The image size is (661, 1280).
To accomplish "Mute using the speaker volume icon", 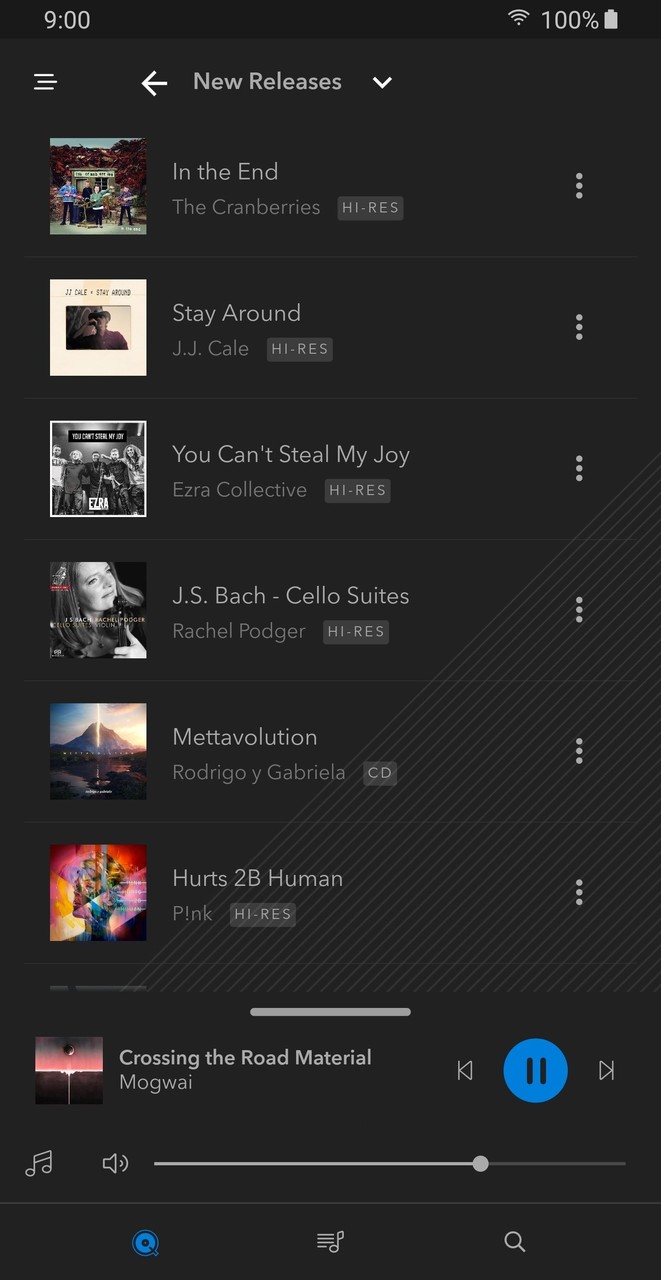I will 115,1163.
